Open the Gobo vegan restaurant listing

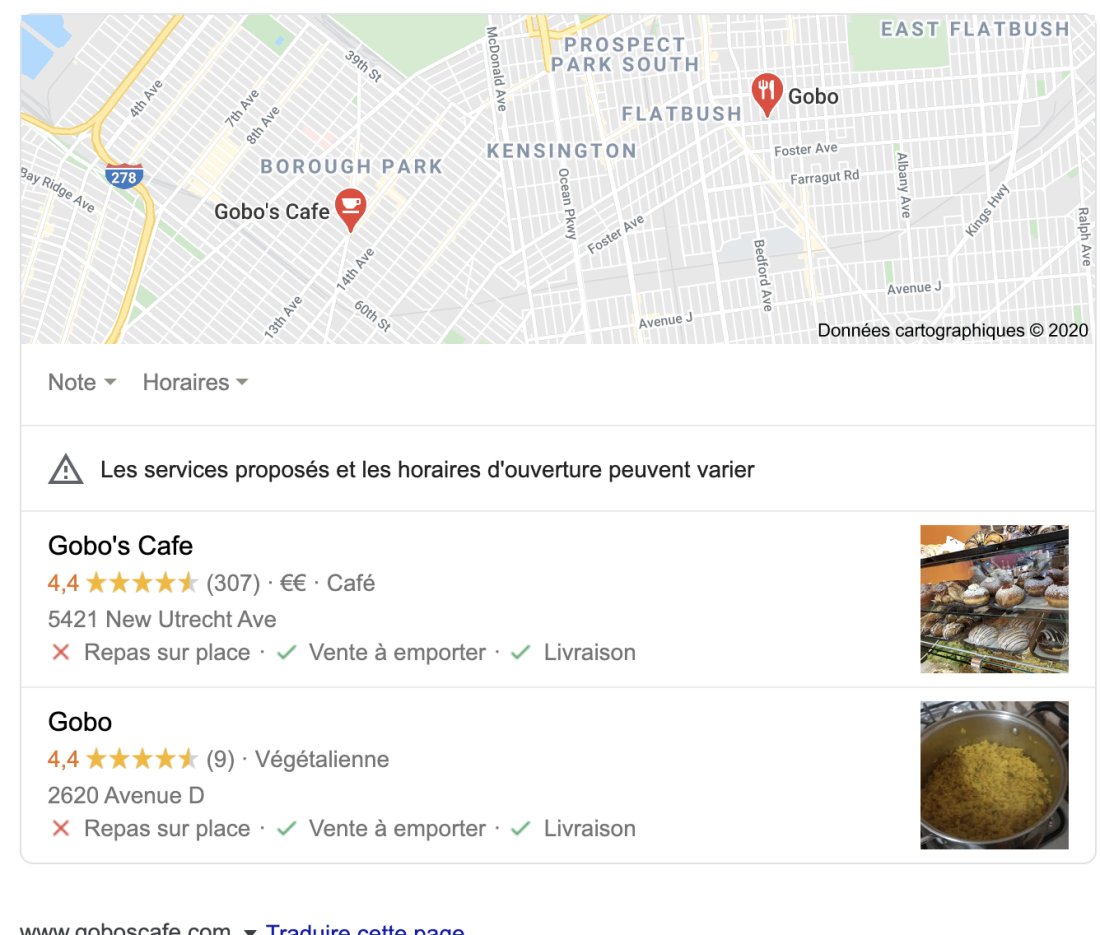click(80, 722)
